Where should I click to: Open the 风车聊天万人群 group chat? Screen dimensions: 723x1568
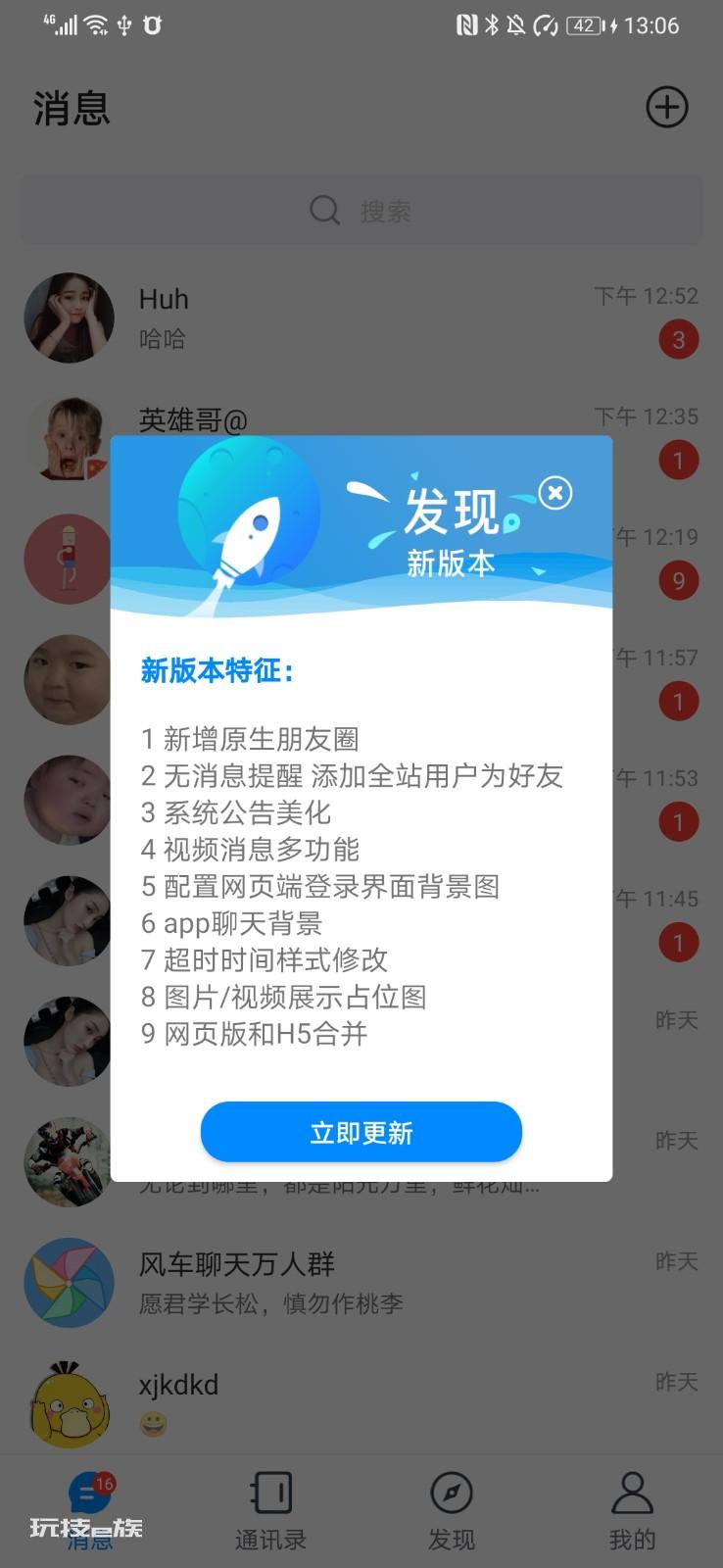pyautogui.click(x=361, y=1283)
